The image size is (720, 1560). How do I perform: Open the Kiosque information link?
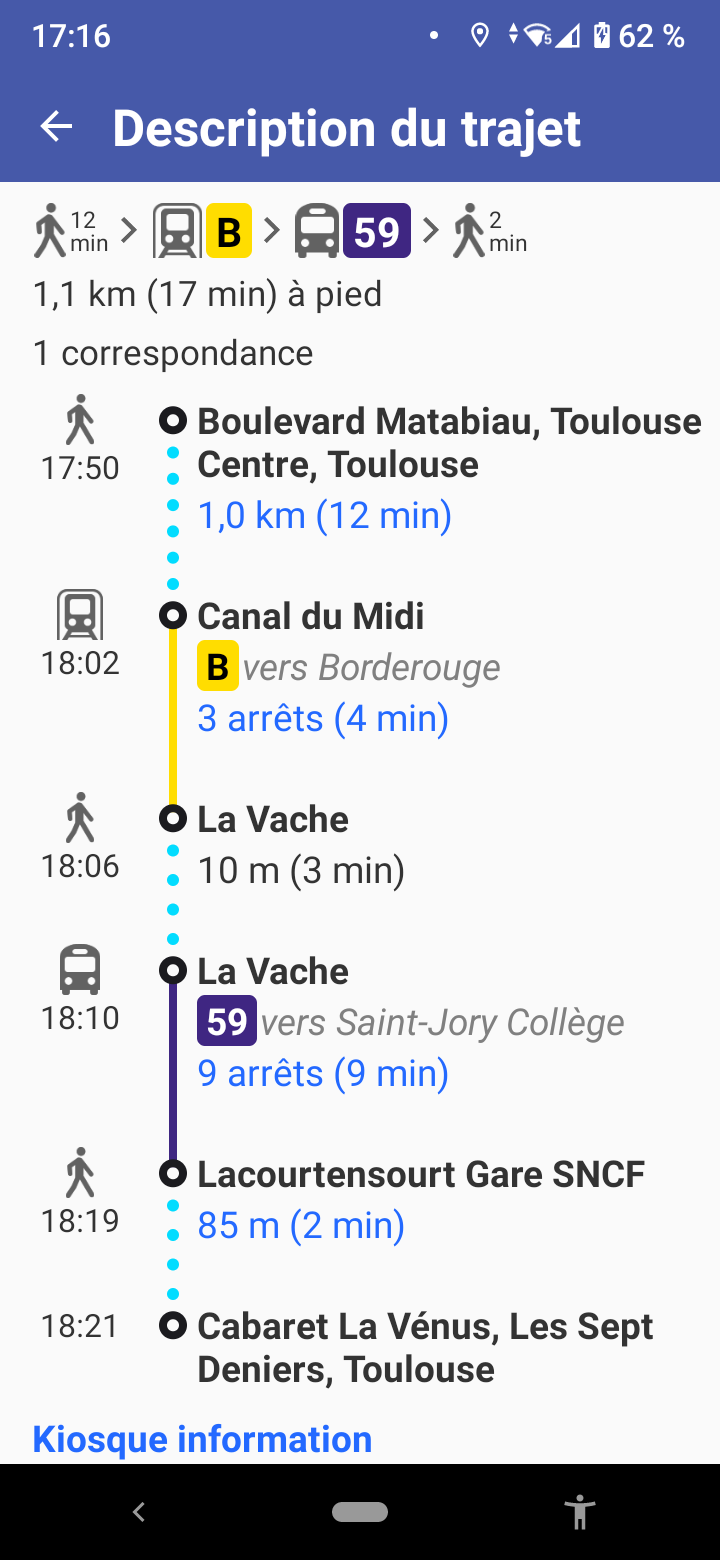pyautogui.click(x=203, y=1439)
